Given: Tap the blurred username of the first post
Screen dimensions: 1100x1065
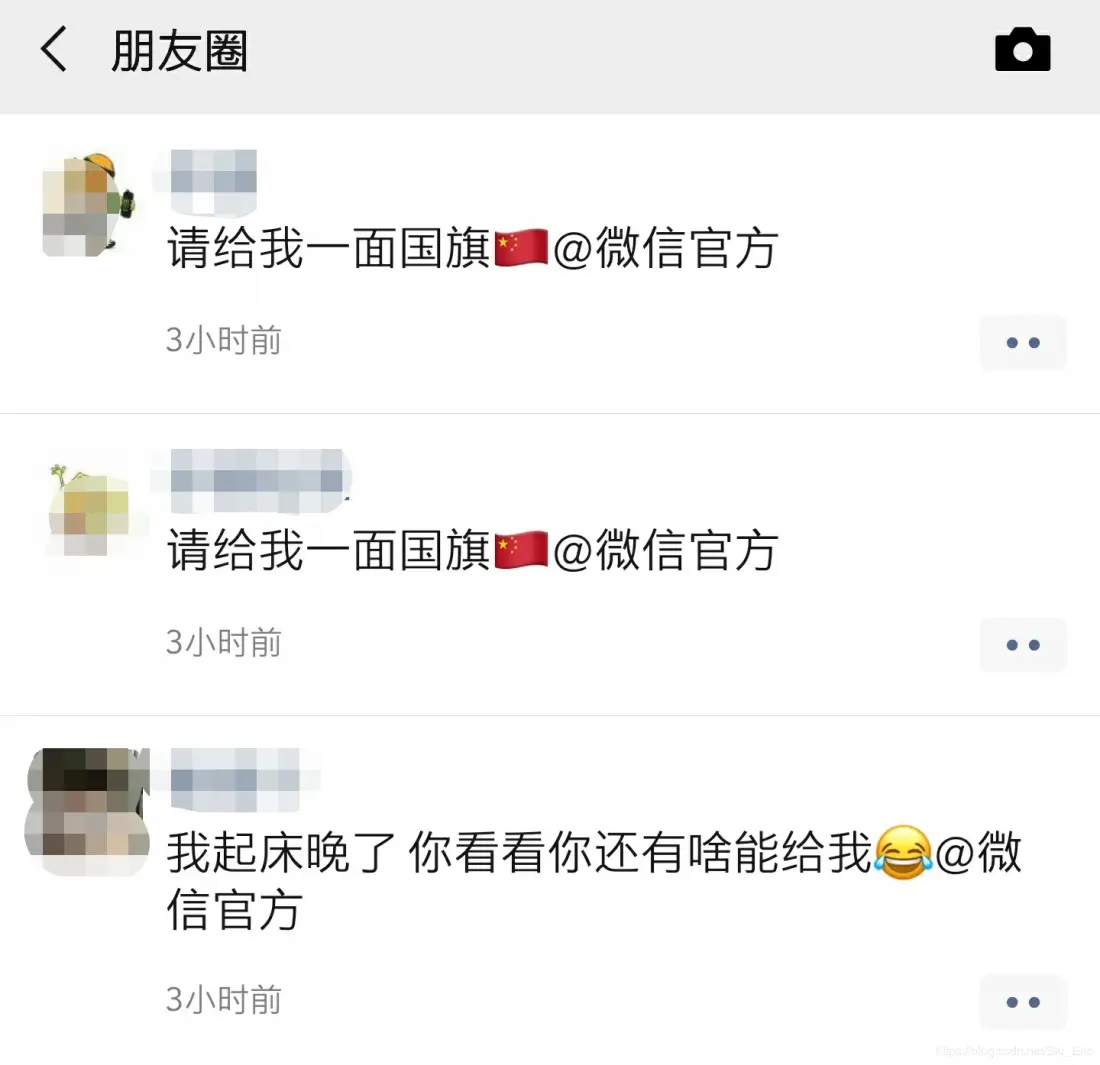Looking at the screenshot, I should tap(212, 181).
